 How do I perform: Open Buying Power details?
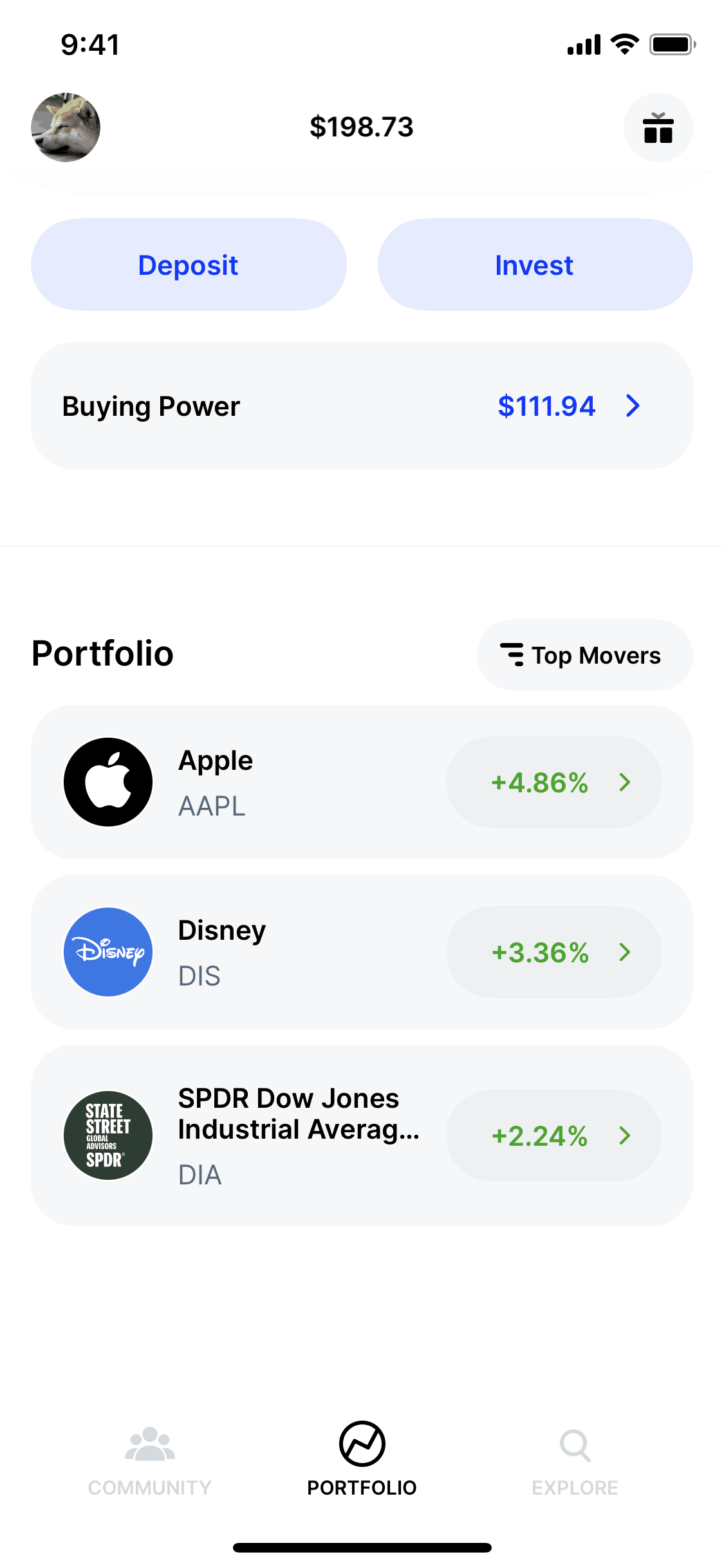(362, 406)
